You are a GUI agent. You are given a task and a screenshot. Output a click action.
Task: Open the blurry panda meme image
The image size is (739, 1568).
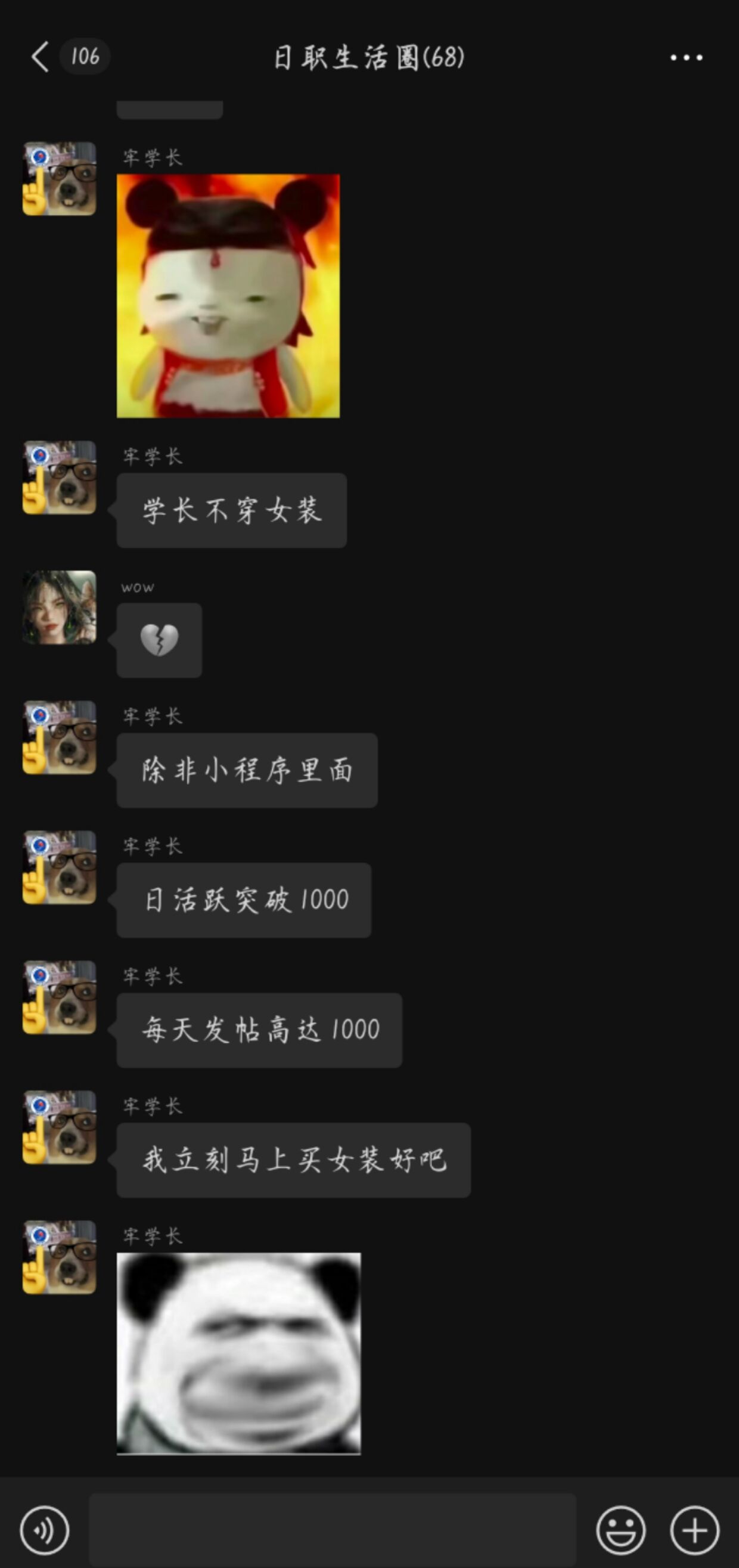click(238, 1353)
